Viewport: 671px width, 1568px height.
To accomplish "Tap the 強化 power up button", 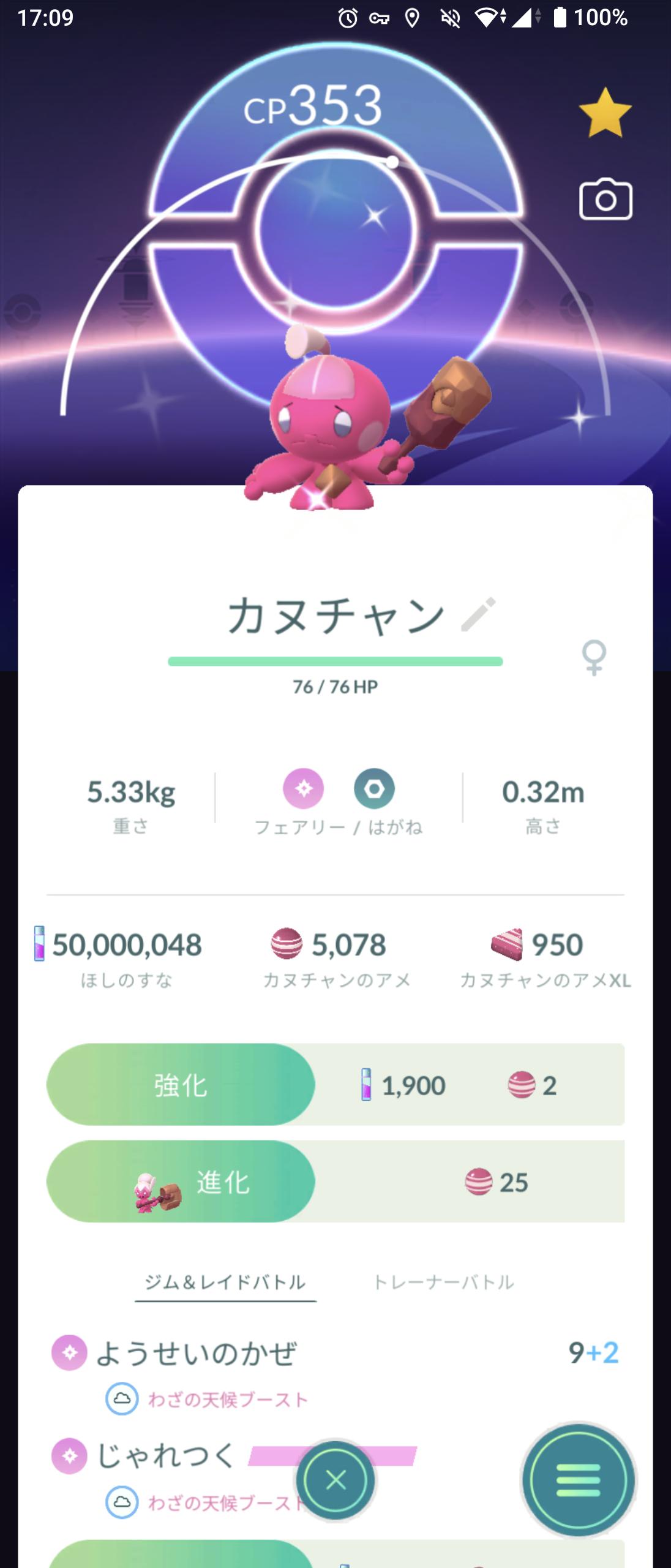I will pos(181,1085).
